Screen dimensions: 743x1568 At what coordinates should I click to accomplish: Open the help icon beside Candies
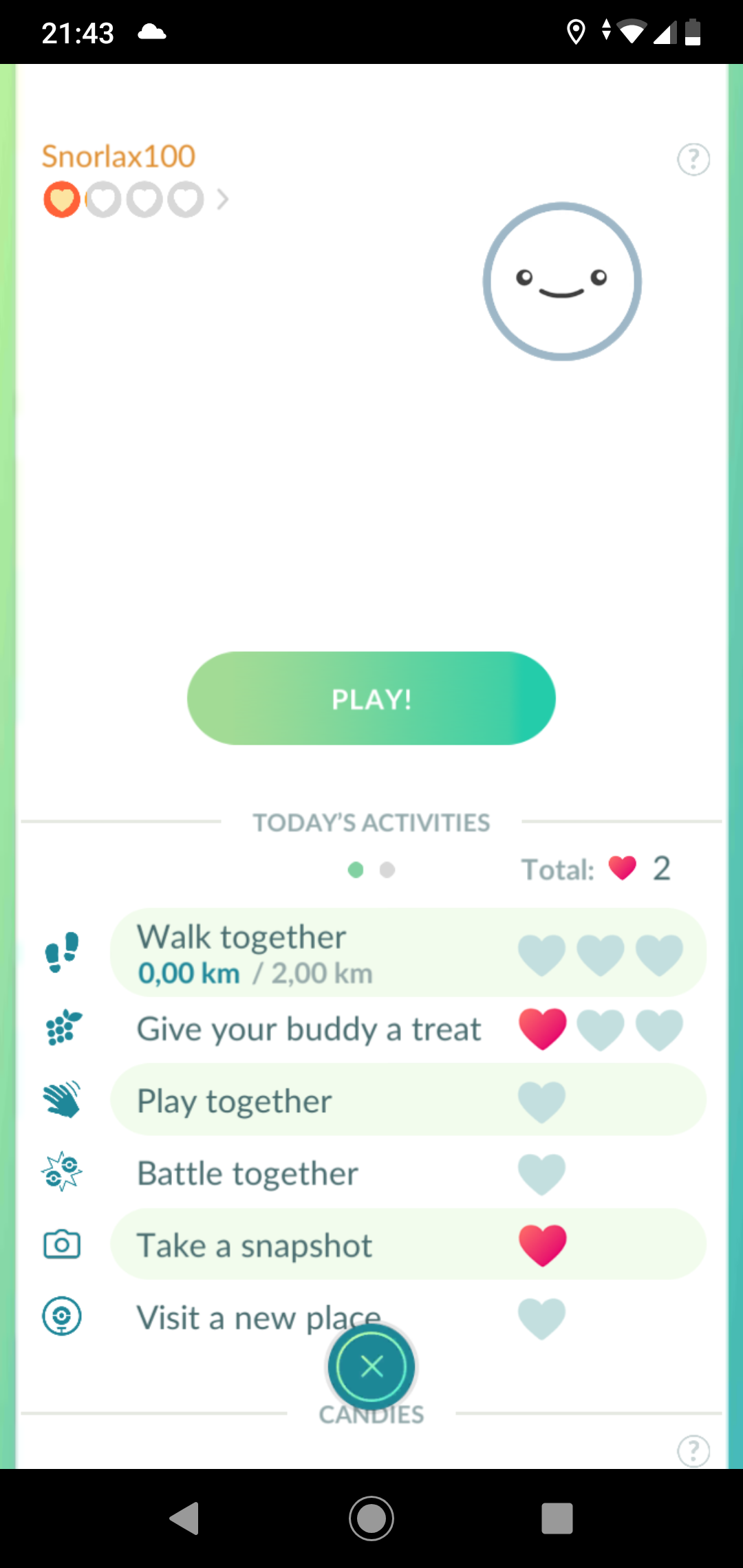693,1450
